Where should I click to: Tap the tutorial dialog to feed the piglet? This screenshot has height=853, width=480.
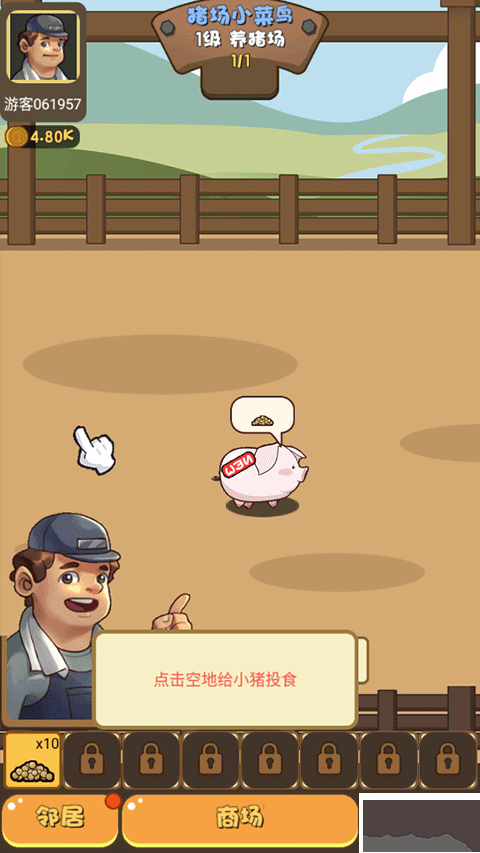point(225,679)
